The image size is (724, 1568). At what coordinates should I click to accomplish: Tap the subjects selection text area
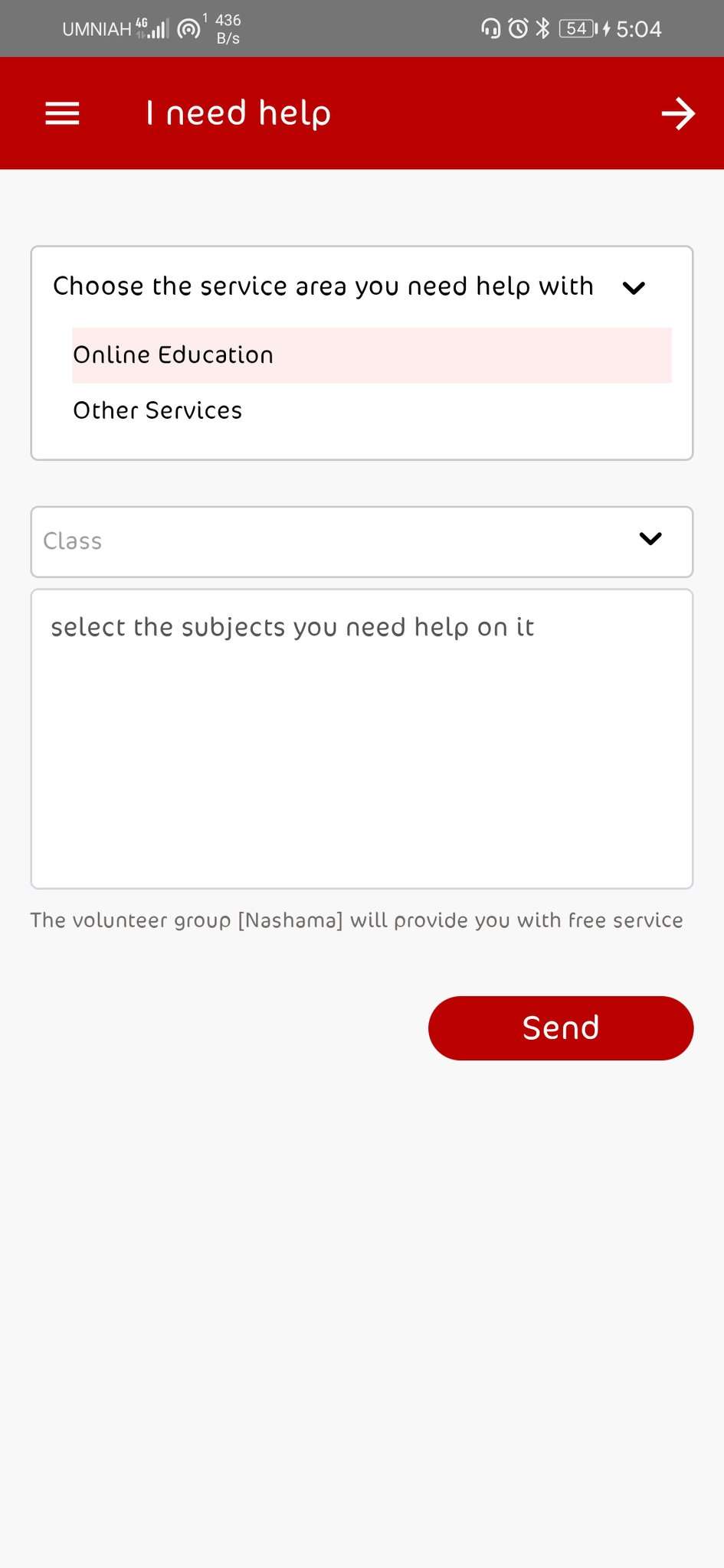tap(361, 735)
